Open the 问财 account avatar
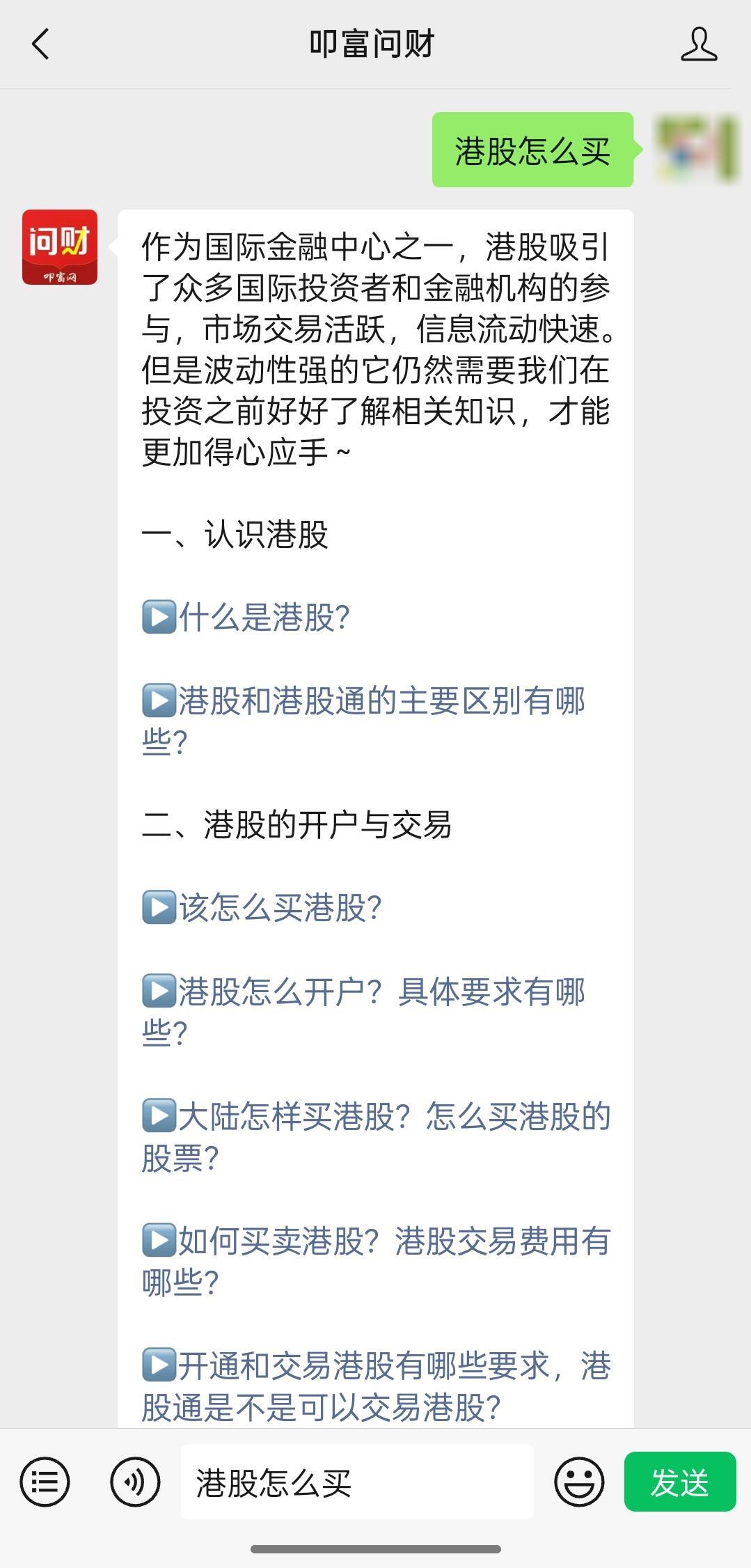The height and width of the screenshot is (1568, 751). coord(60,247)
